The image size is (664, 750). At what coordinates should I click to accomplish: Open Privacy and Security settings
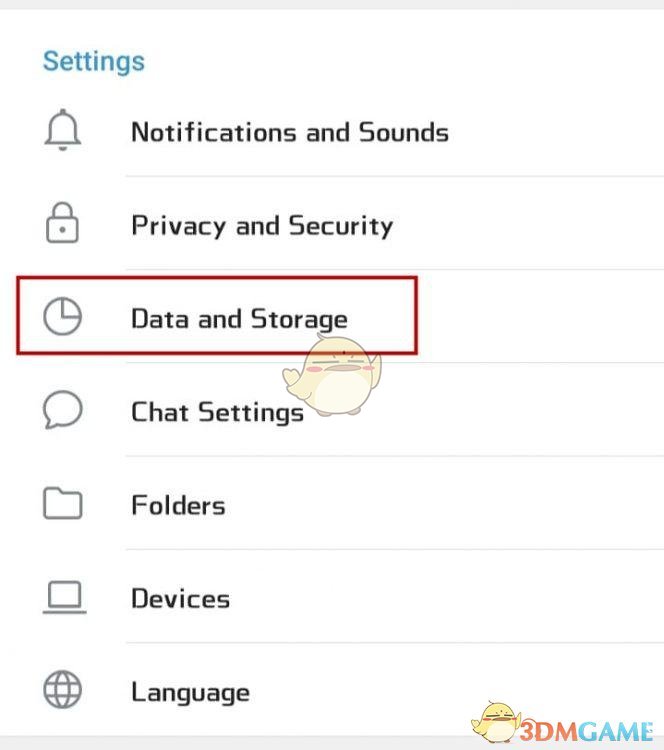pyautogui.click(x=261, y=225)
